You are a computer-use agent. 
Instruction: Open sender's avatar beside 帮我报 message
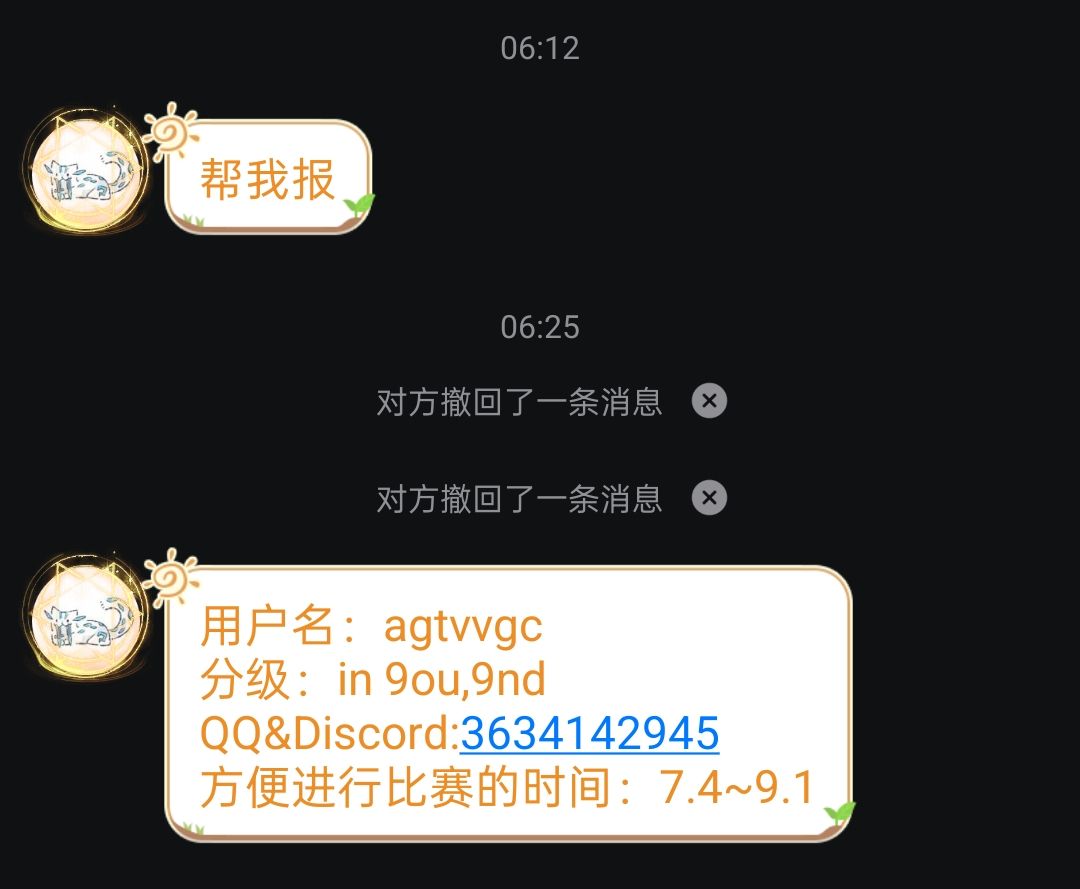(83, 172)
